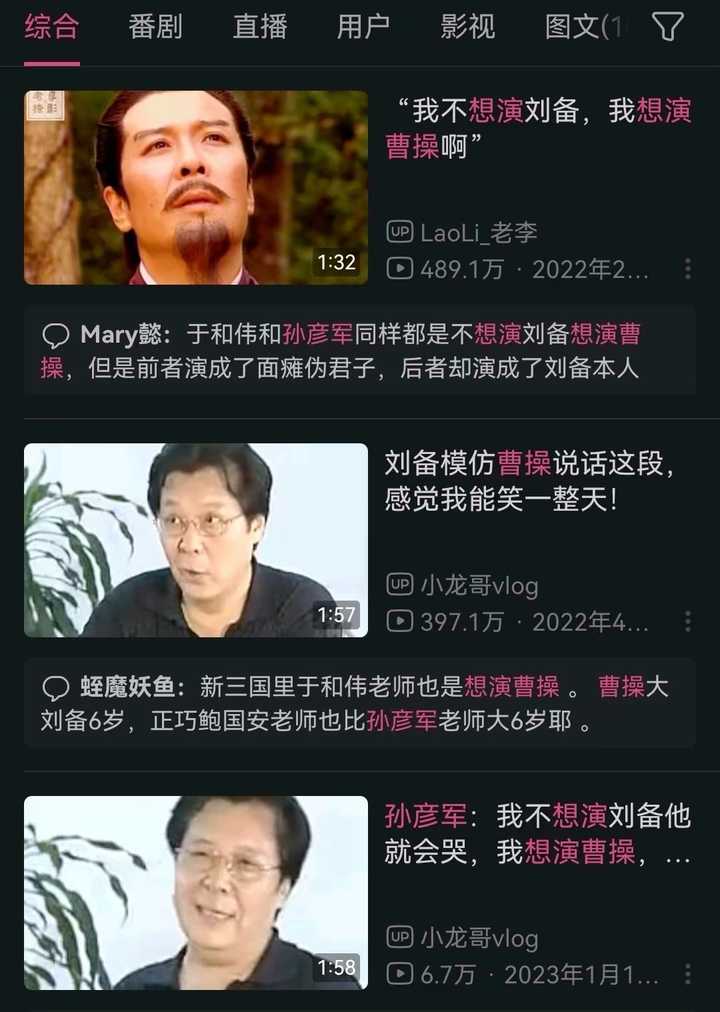Play the 刘备模仿曹操说话这段 video
This screenshot has height=1012, width=720.
(x=196, y=540)
